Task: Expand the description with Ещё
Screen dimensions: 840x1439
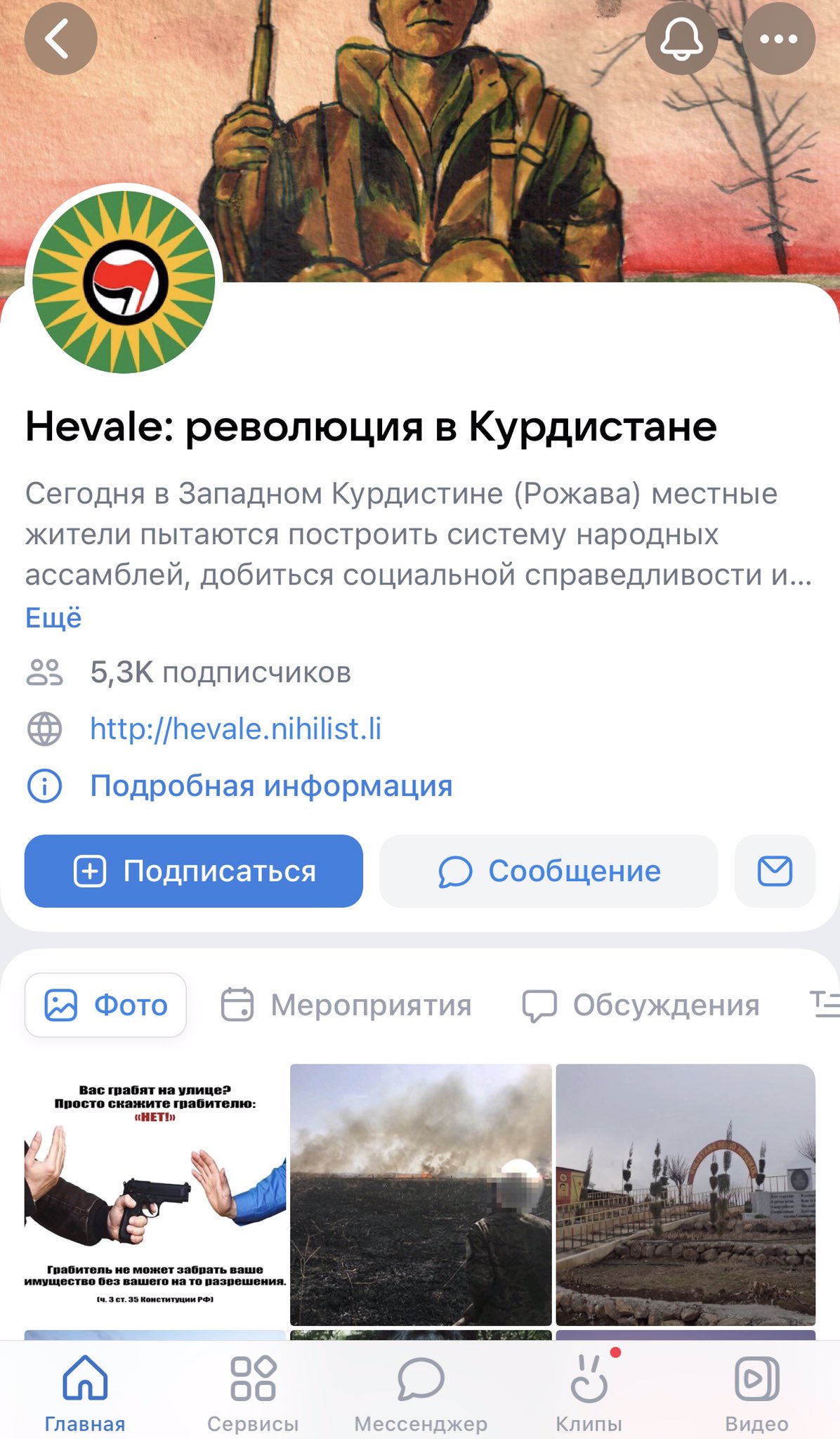Action: (53, 618)
